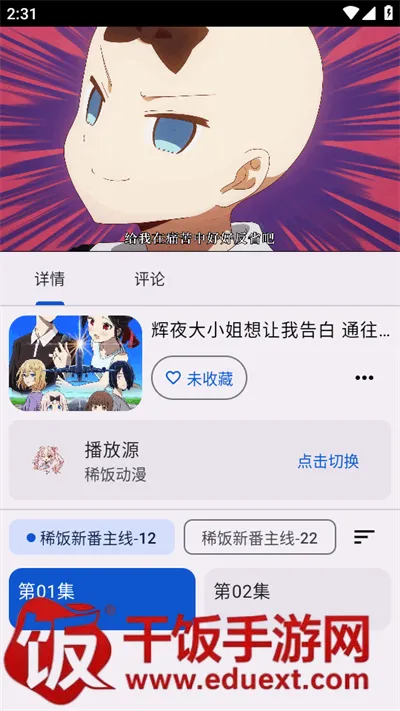
Task: Tap the 未收藏 favorite button
Action: tap(199, 378)
